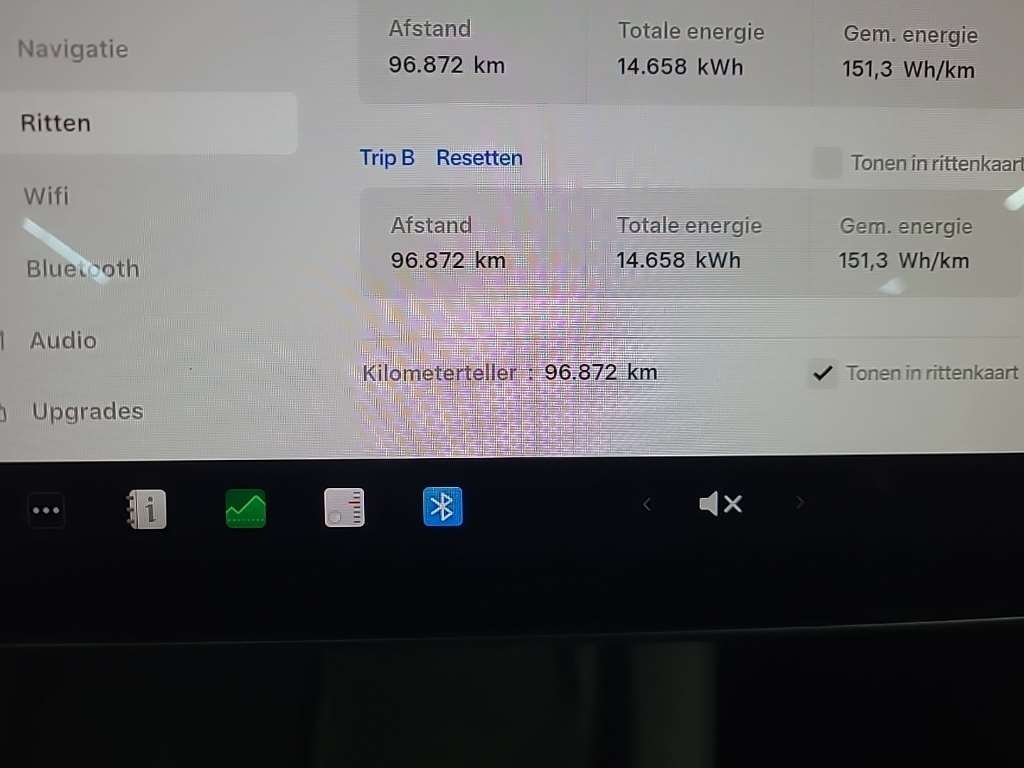Image resolution: width=1024 pixels, height=768 pixels.
Task: Lower volume with the left arrow
Action: pos(647,505)
